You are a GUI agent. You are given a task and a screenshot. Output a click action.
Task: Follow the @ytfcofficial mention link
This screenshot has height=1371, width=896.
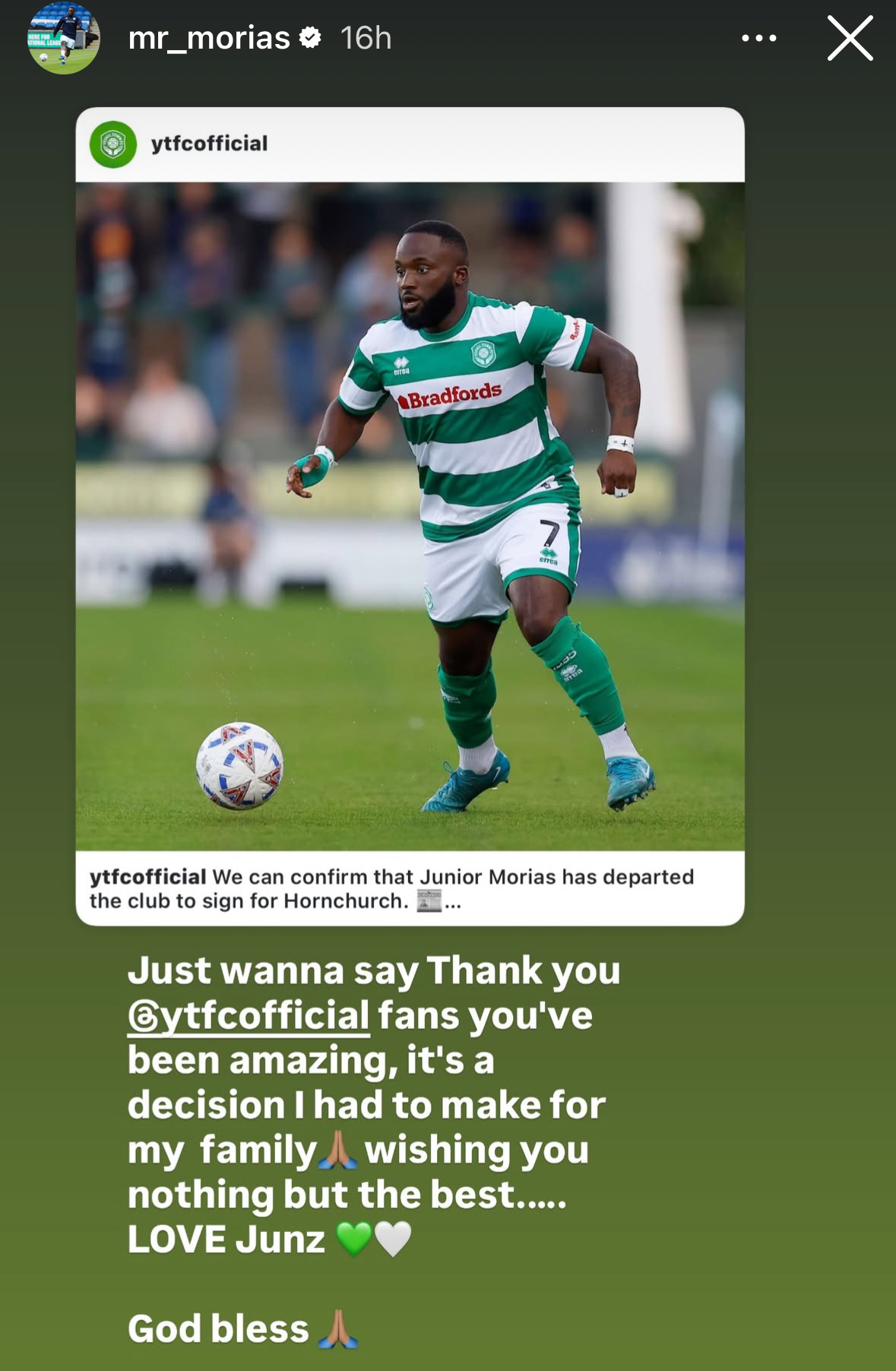click(249, 1016)
